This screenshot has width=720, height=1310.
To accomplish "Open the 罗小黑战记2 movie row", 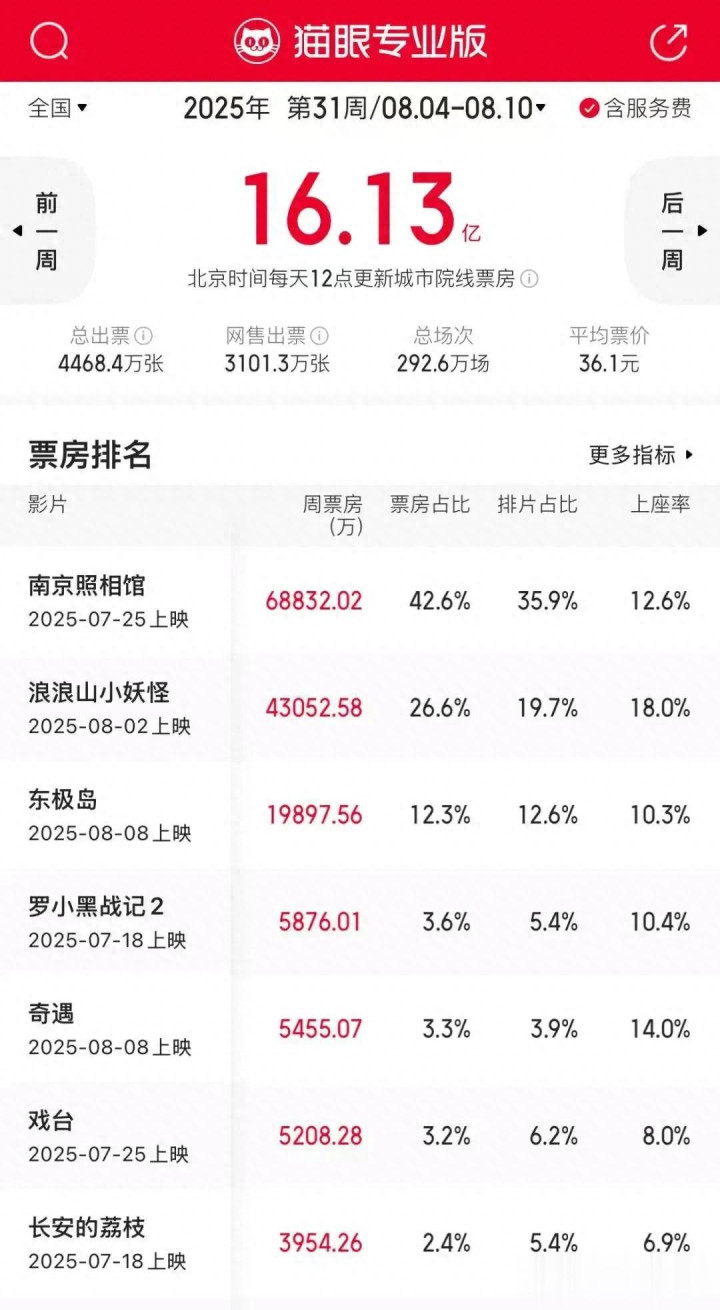I will tap(360, 922).
